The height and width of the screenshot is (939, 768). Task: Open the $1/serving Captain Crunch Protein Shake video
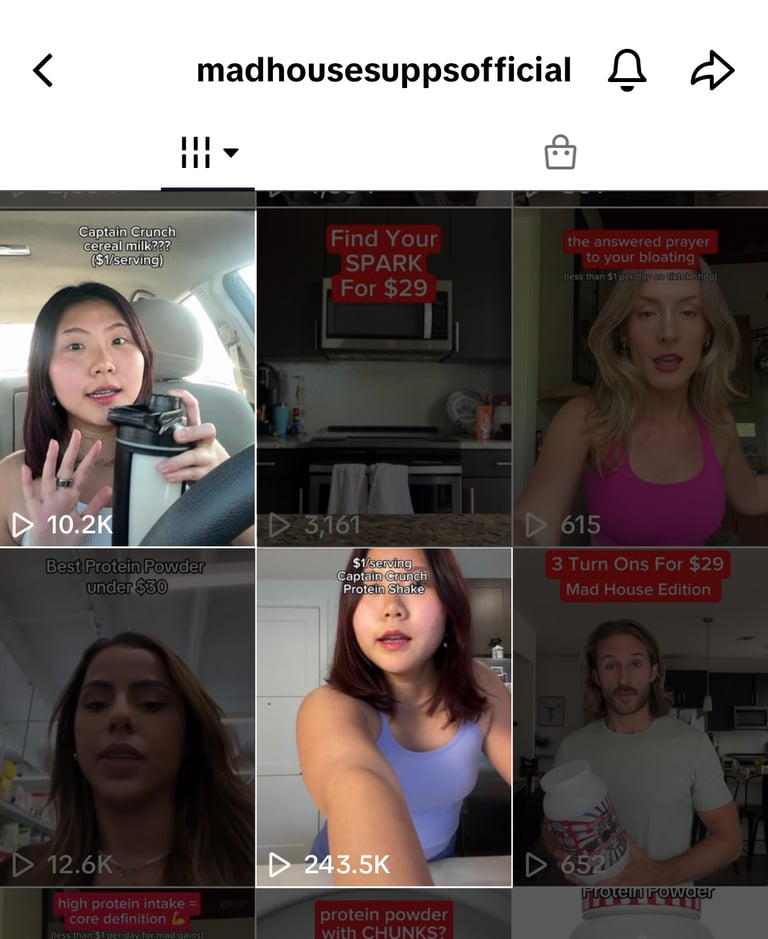(384, 717)
